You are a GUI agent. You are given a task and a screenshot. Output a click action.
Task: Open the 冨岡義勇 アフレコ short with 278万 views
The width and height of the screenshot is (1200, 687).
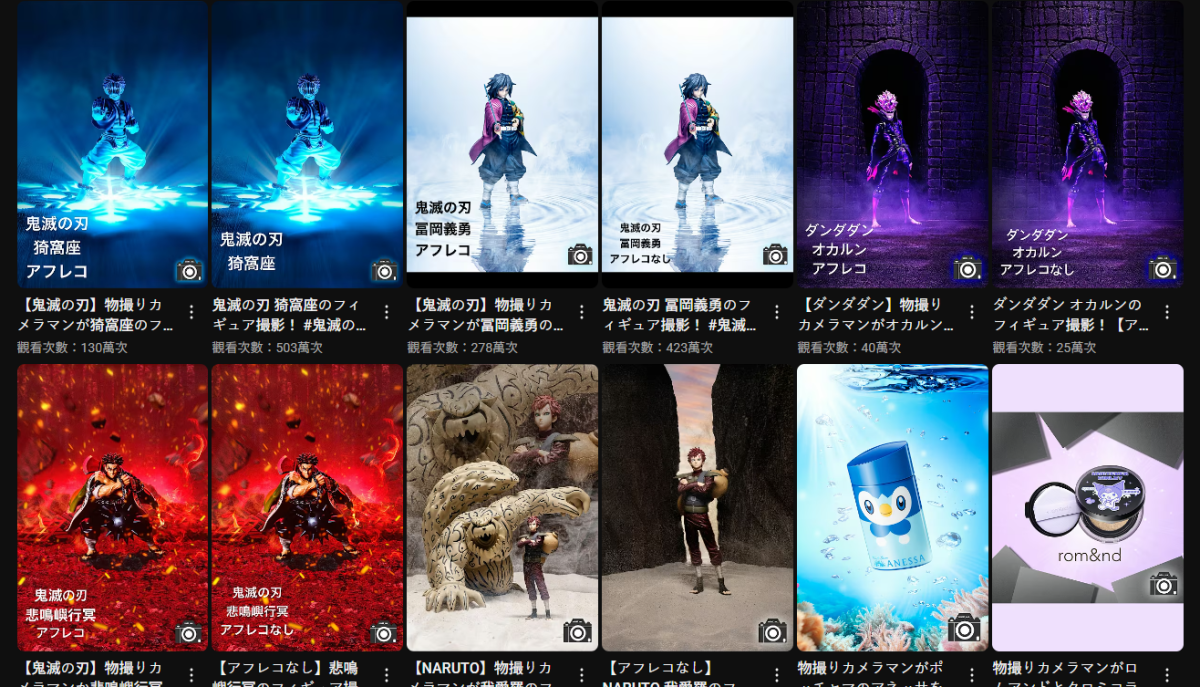502,145
